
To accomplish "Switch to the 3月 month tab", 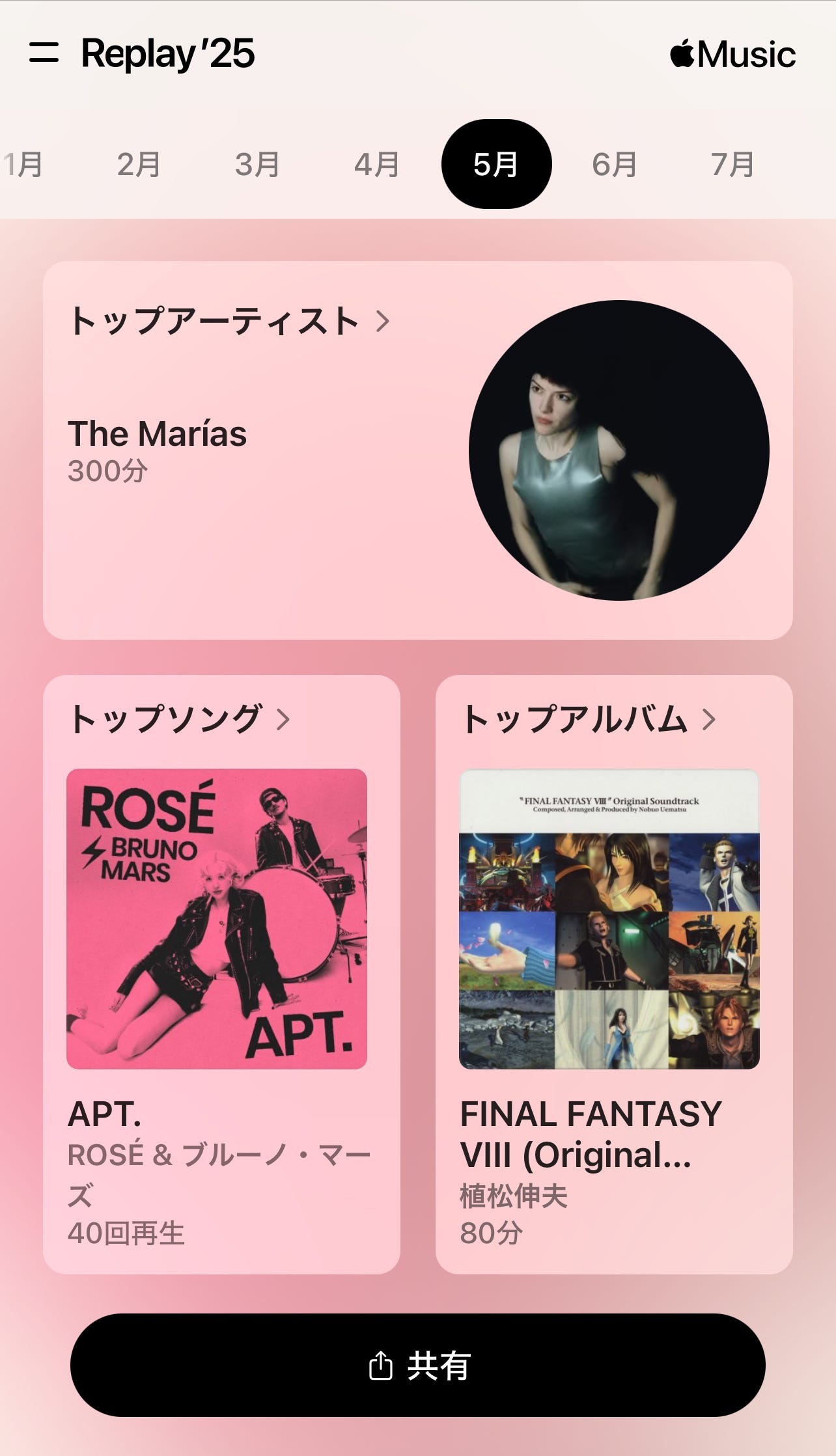I will coord(257,164).
